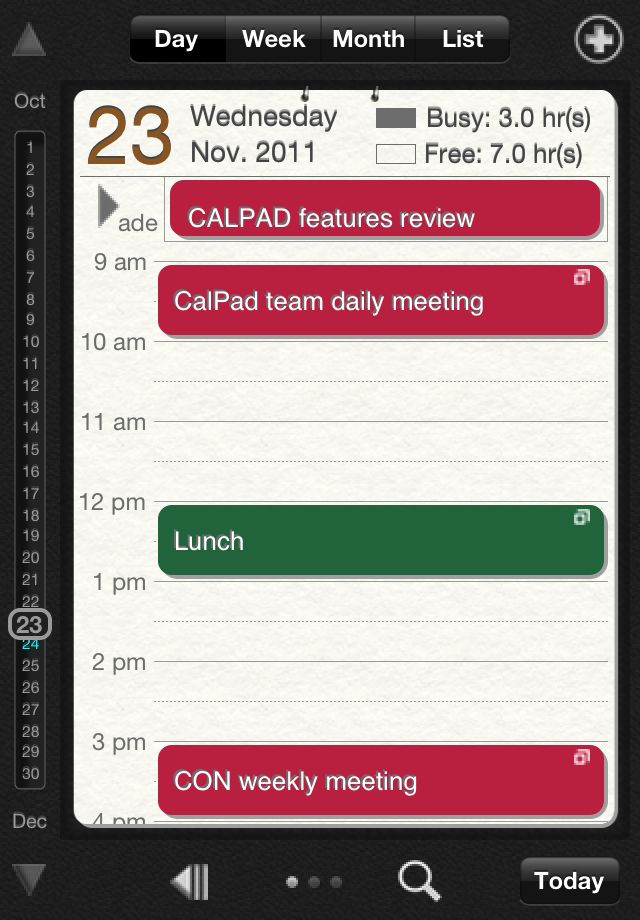
Task: Switch to the Month view
Action: [368, 40]
